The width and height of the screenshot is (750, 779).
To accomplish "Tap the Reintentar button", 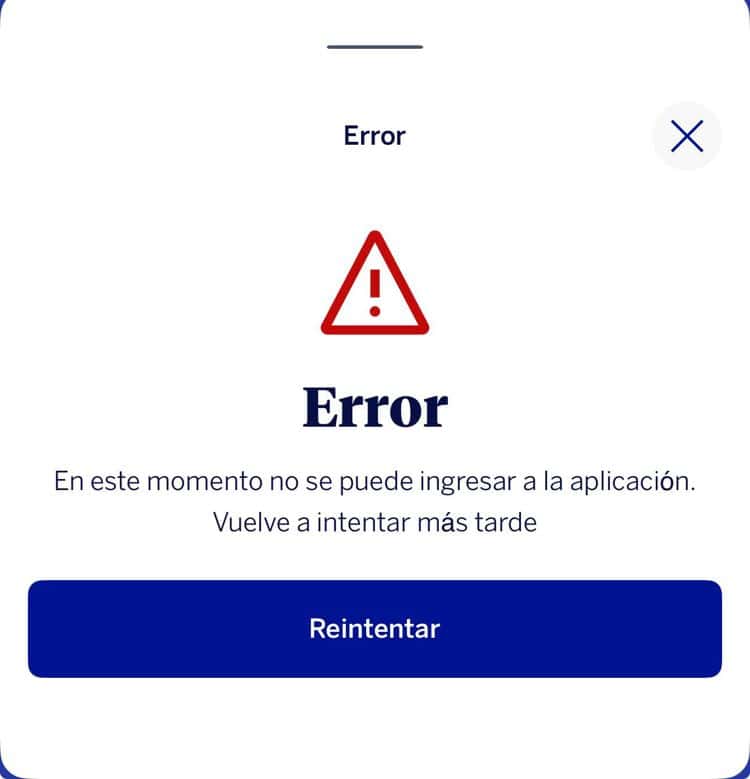I will pyautogui.click(x=375, y=629).
